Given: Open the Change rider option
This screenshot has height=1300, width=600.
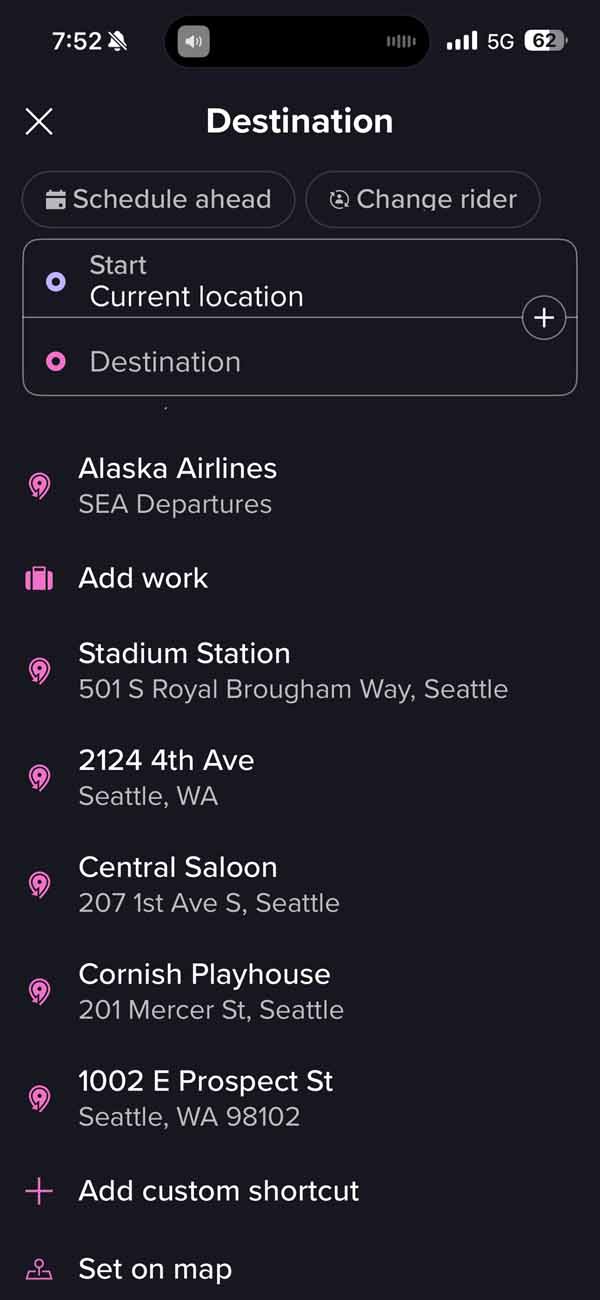Looking at the screenshot, I should 422,199.
